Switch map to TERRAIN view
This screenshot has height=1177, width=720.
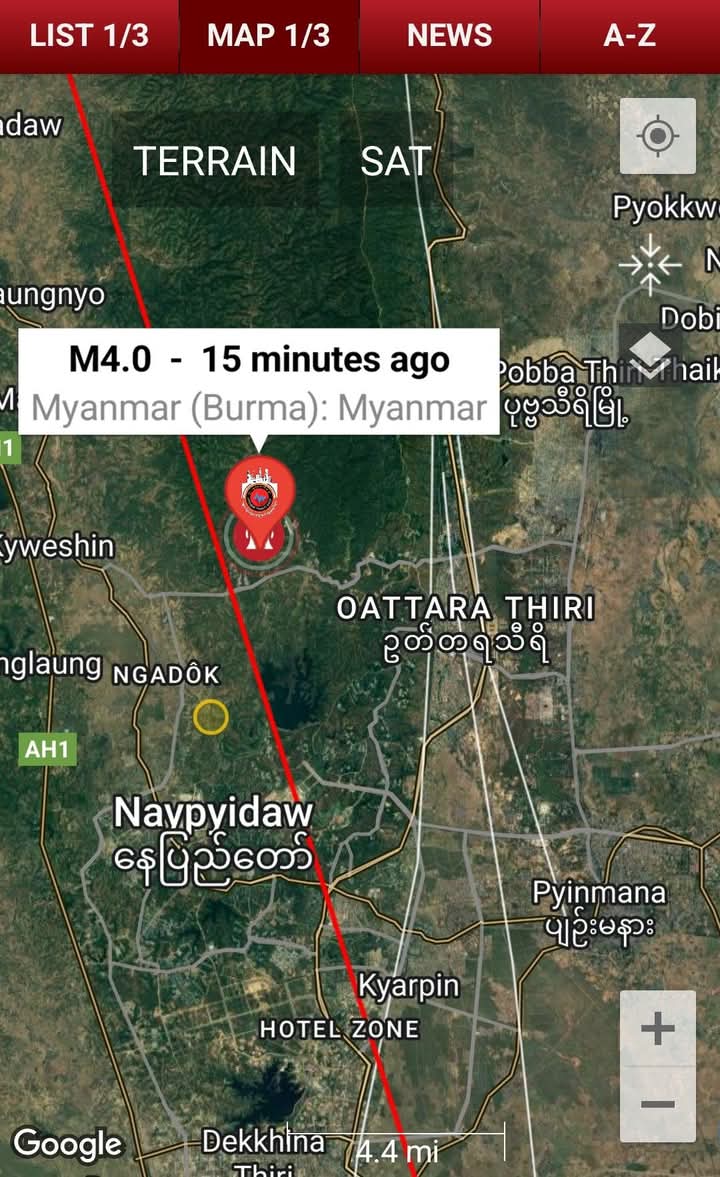(x=215, y=161)
